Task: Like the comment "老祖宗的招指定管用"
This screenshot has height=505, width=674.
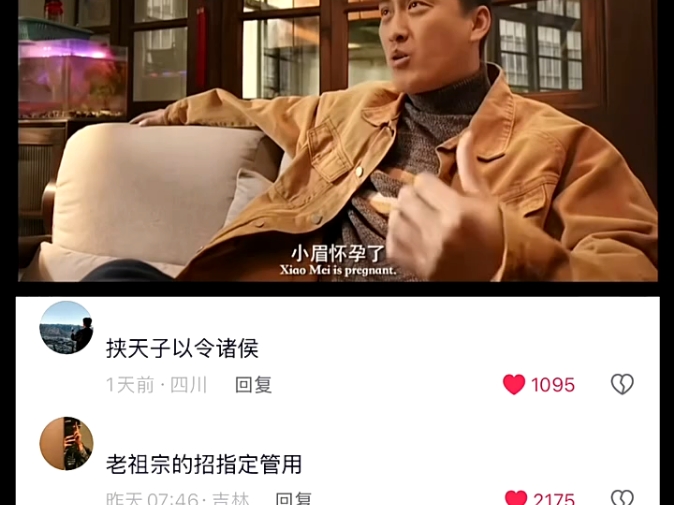Action: [x=516, y=499]
